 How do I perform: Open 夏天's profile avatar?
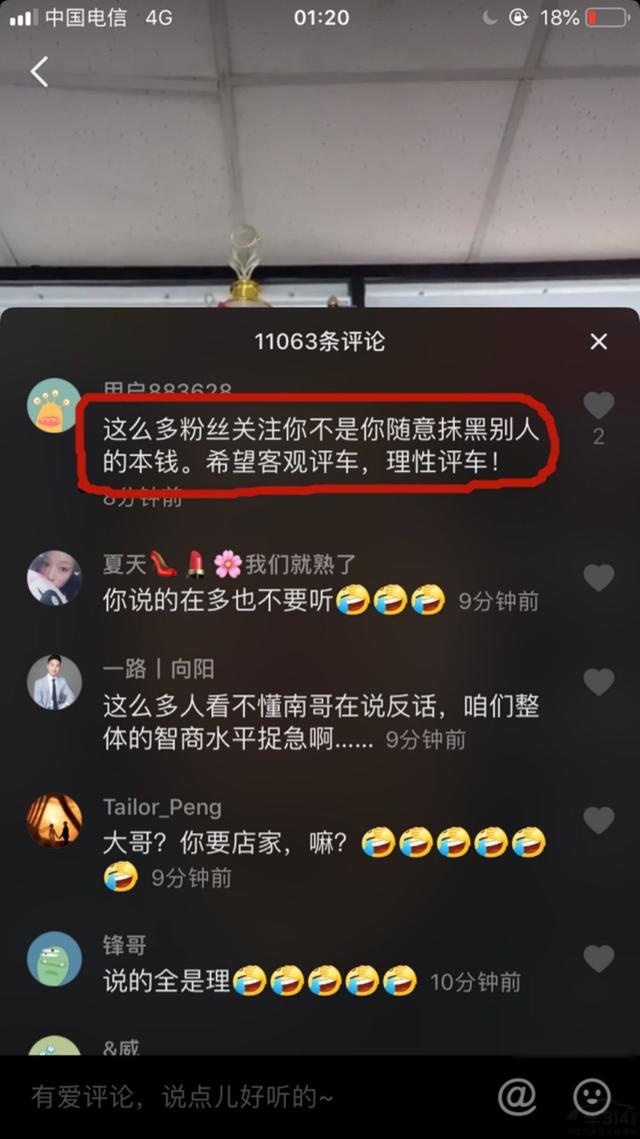tap(54, 577)
